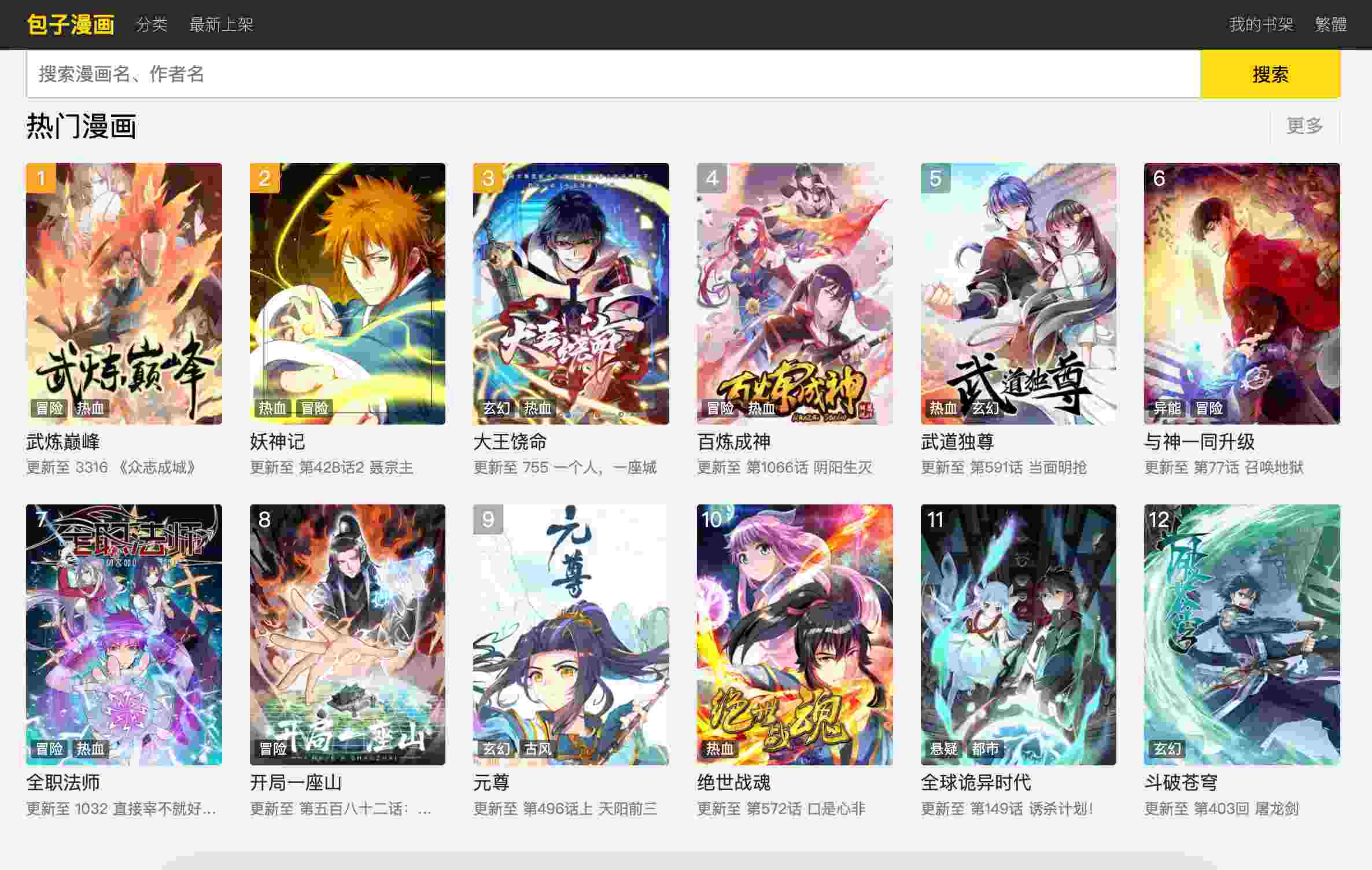Tap the yellow 搜索 button
The height and width of the screenshot is (870, 1372).
1270,74
